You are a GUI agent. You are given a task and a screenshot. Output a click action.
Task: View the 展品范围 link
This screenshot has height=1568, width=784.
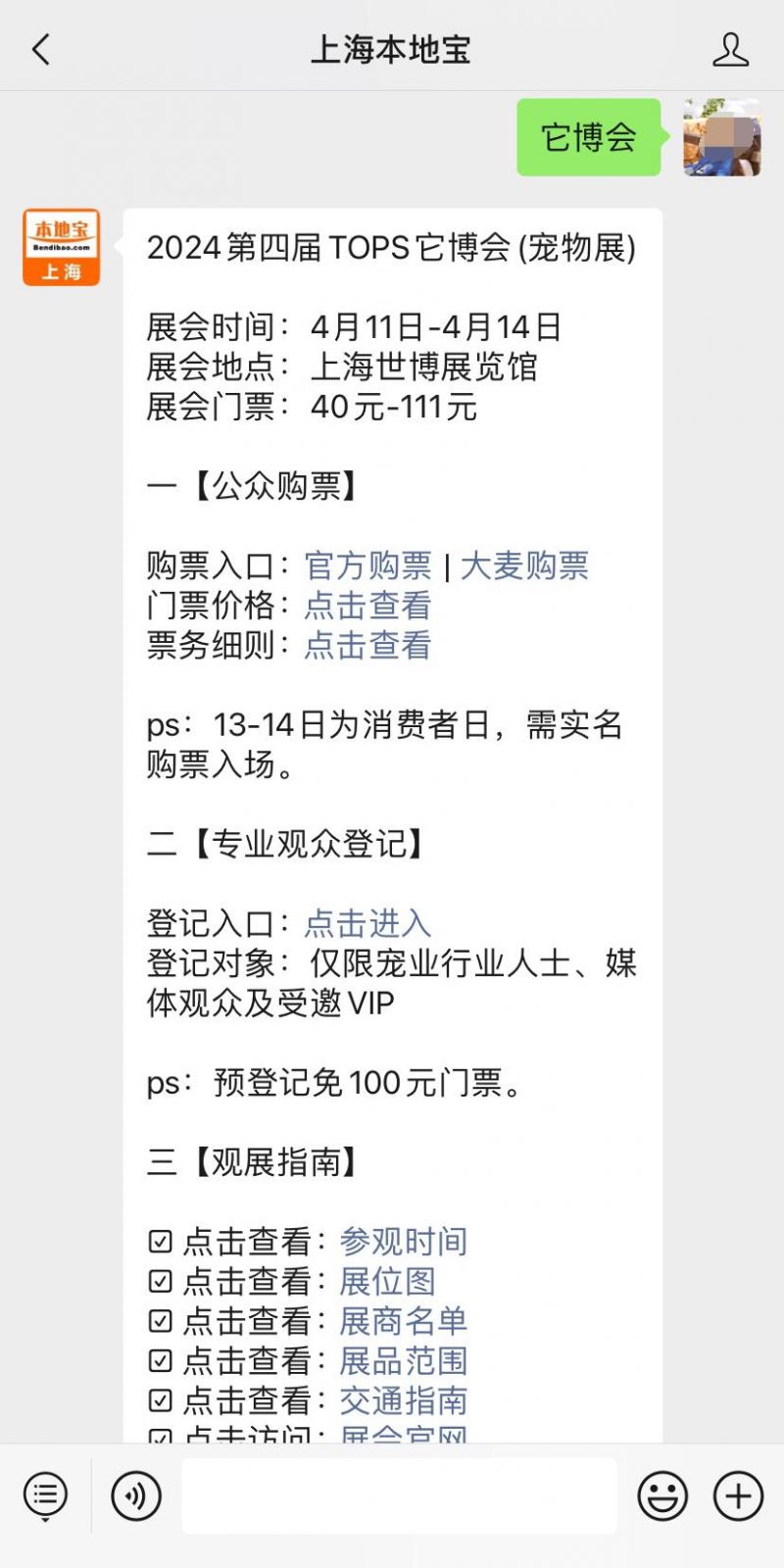pyautogui.click(x=404, y=1361)
